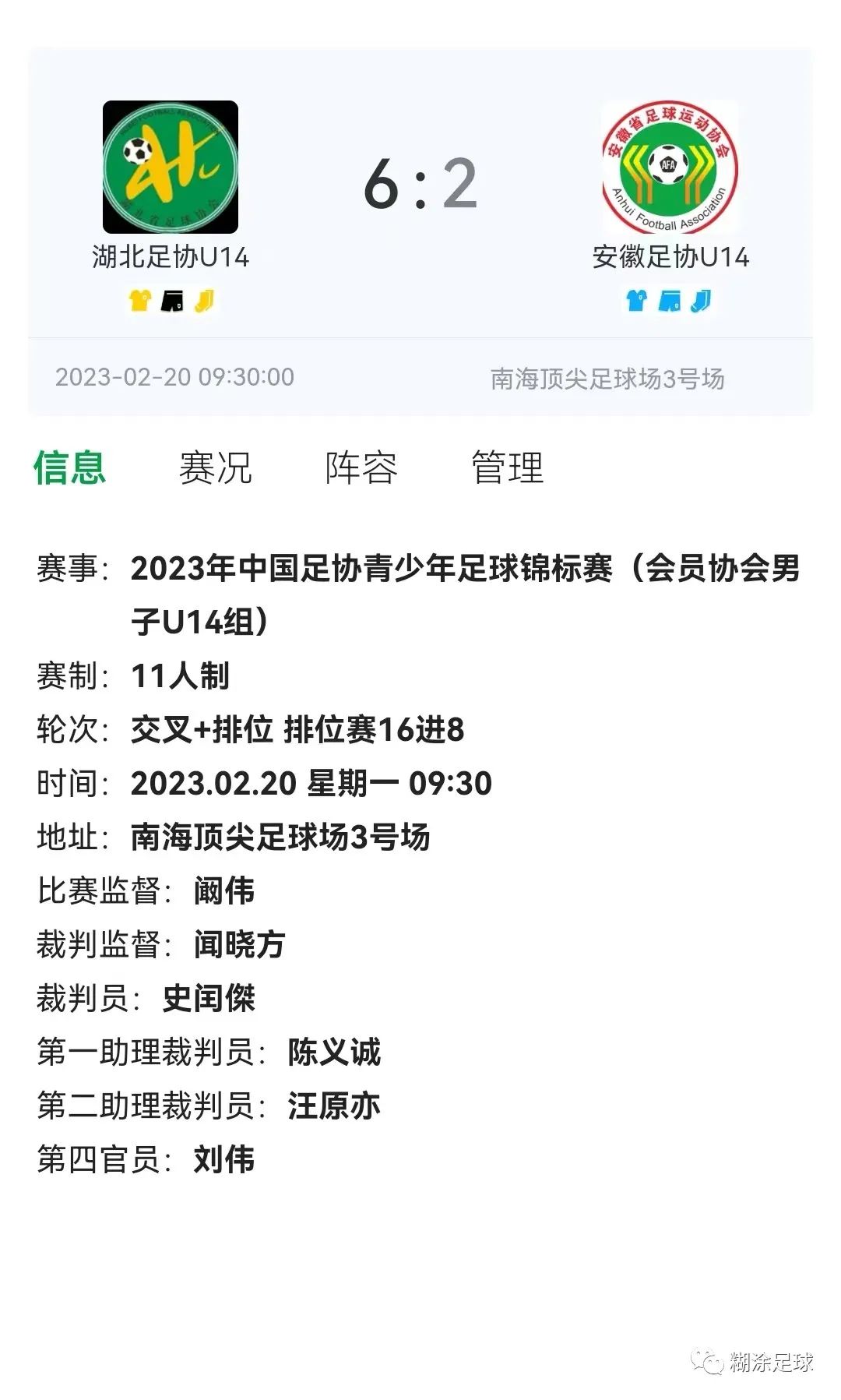Image resolution: width=841 pixels, height=1400 pixels.
Task: Select Anhui team's blue shorts icon
Action: tap(670, 301)
